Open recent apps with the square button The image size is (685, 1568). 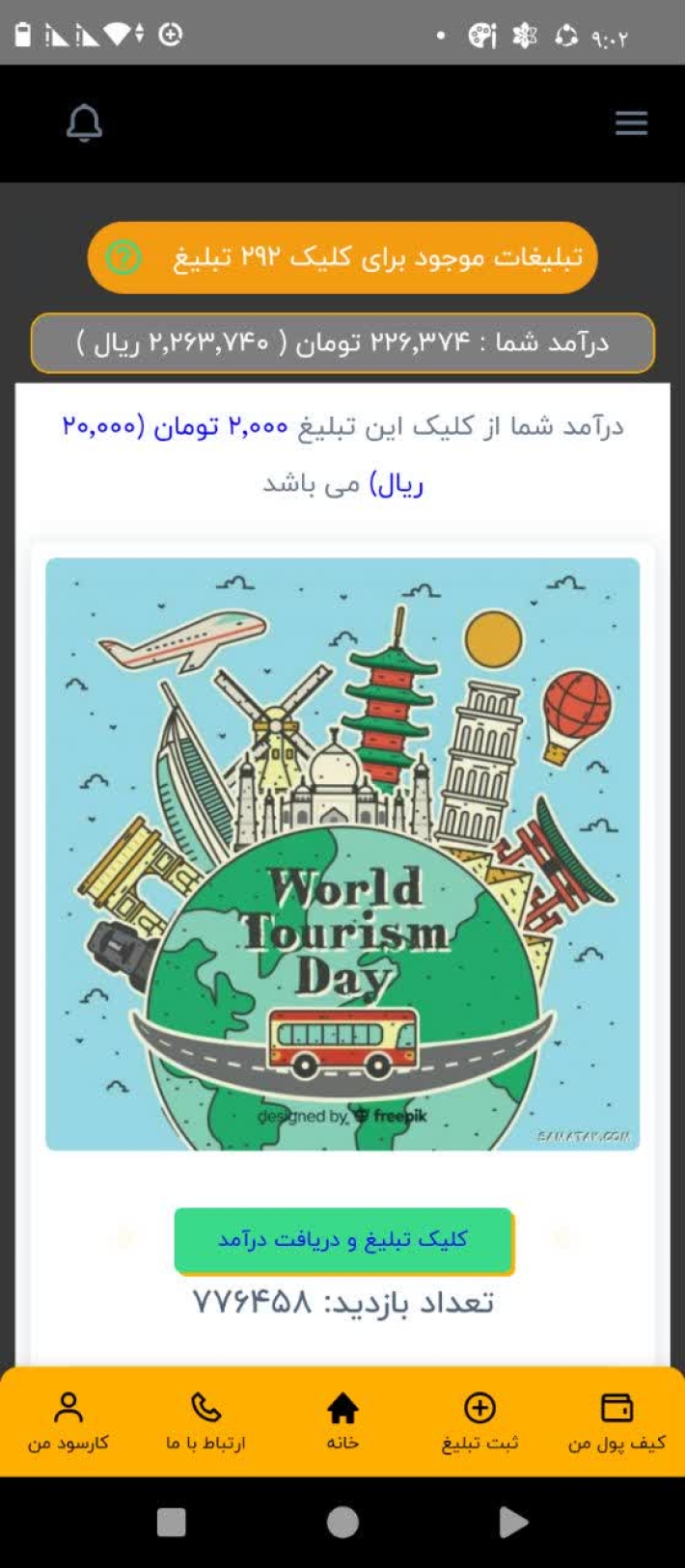click(172, 1522)
